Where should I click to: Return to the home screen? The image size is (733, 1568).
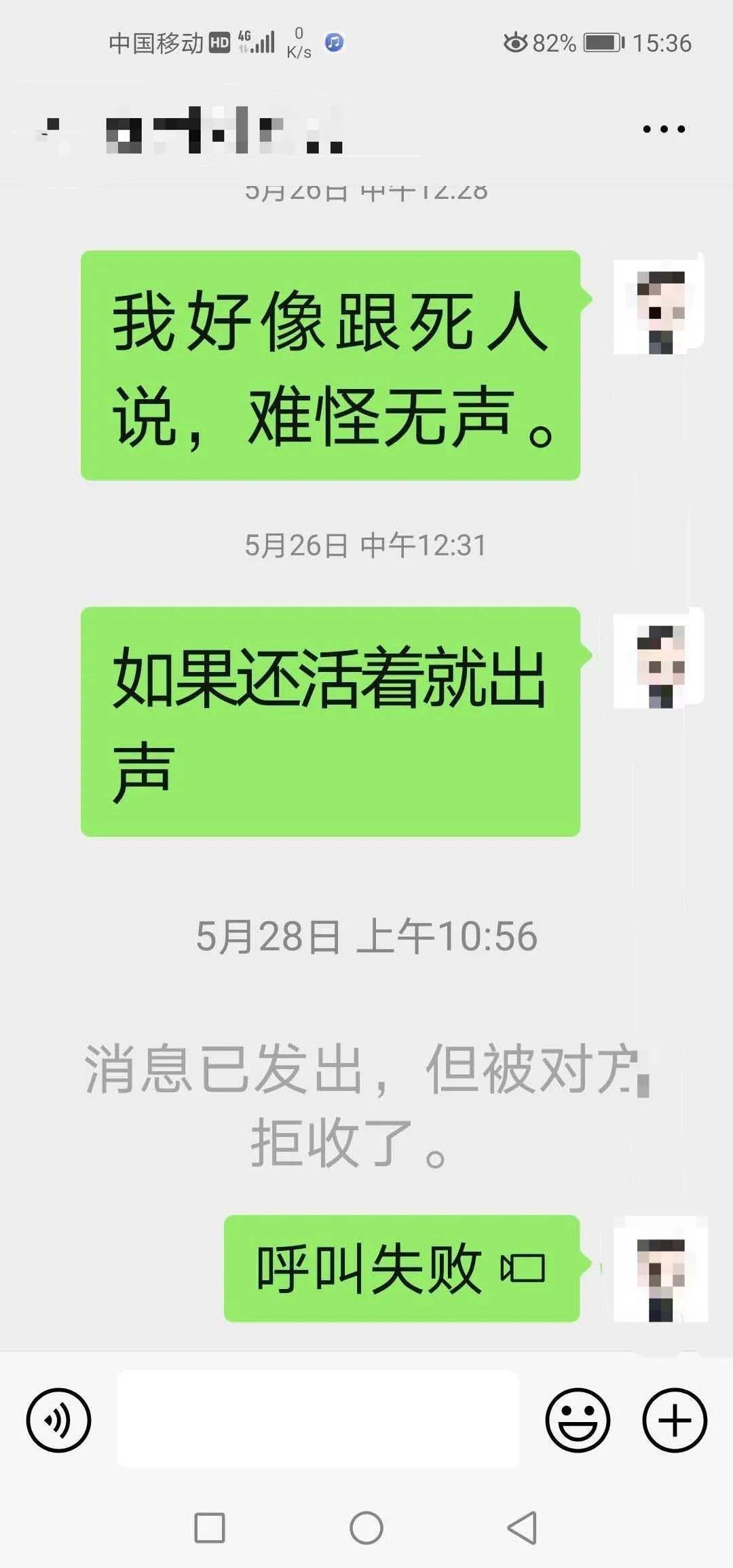pos(366,1528)
